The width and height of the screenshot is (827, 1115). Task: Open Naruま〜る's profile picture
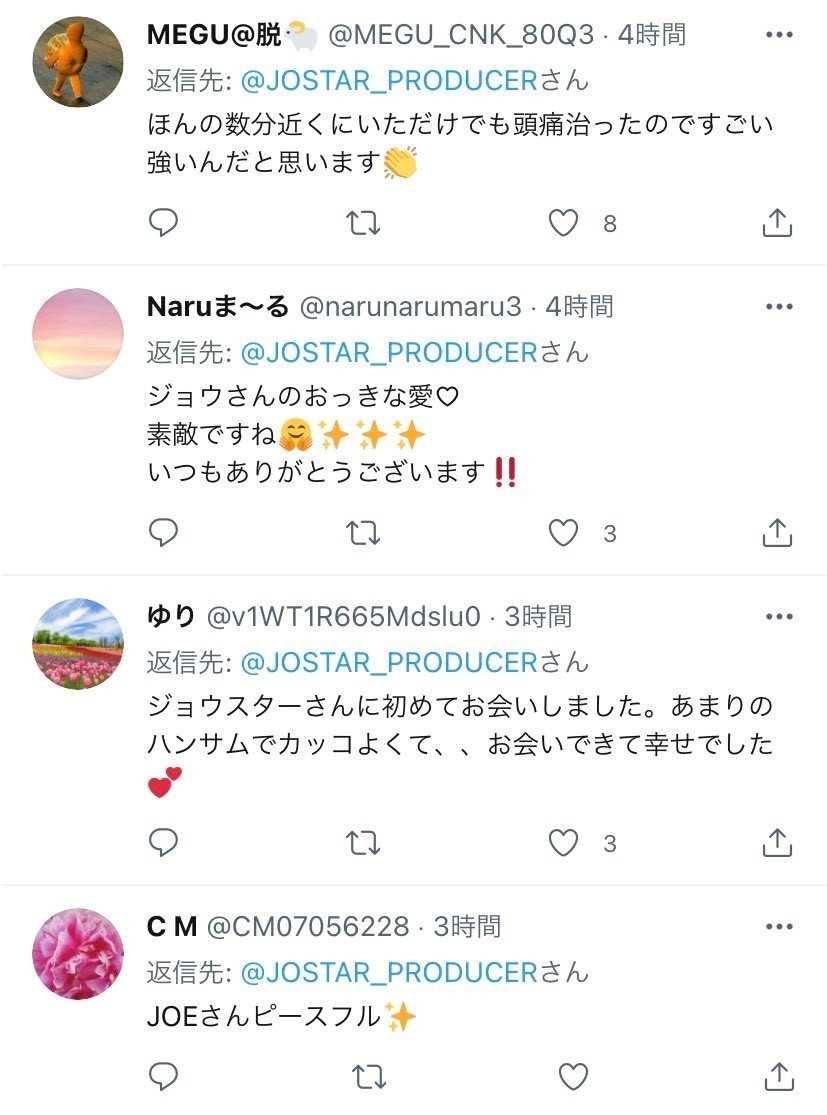[78, 334]
